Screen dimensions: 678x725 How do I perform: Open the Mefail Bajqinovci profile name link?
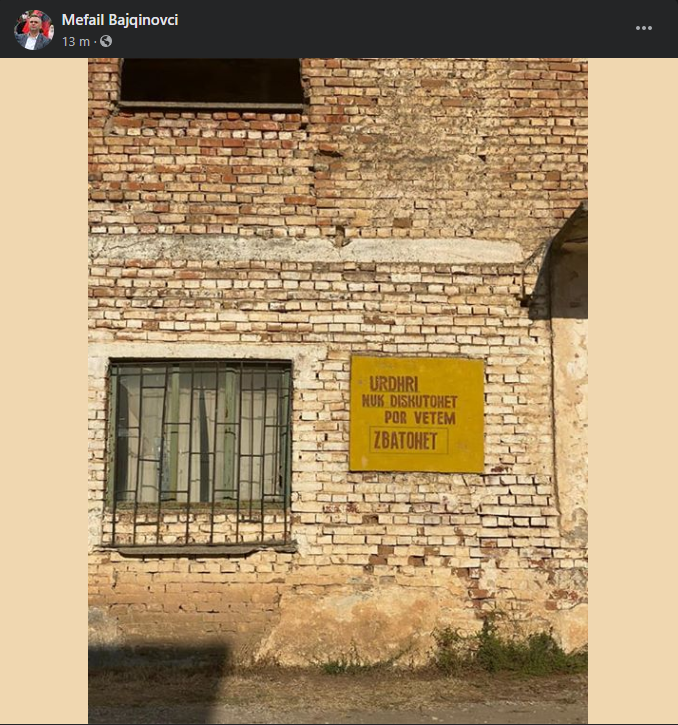[120, 19]
